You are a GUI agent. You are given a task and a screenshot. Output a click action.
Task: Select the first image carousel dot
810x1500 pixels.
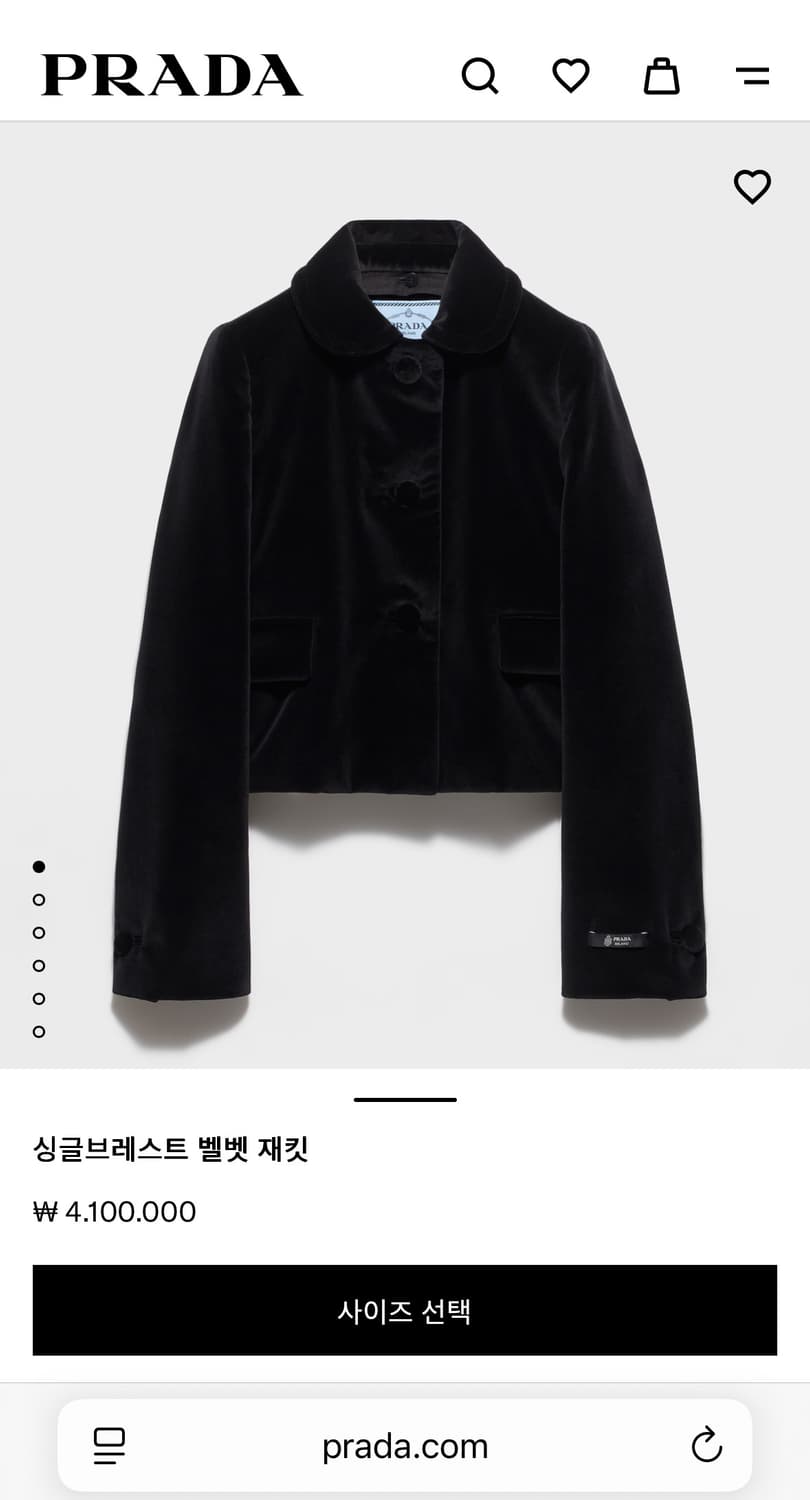(x=40, y=868)
